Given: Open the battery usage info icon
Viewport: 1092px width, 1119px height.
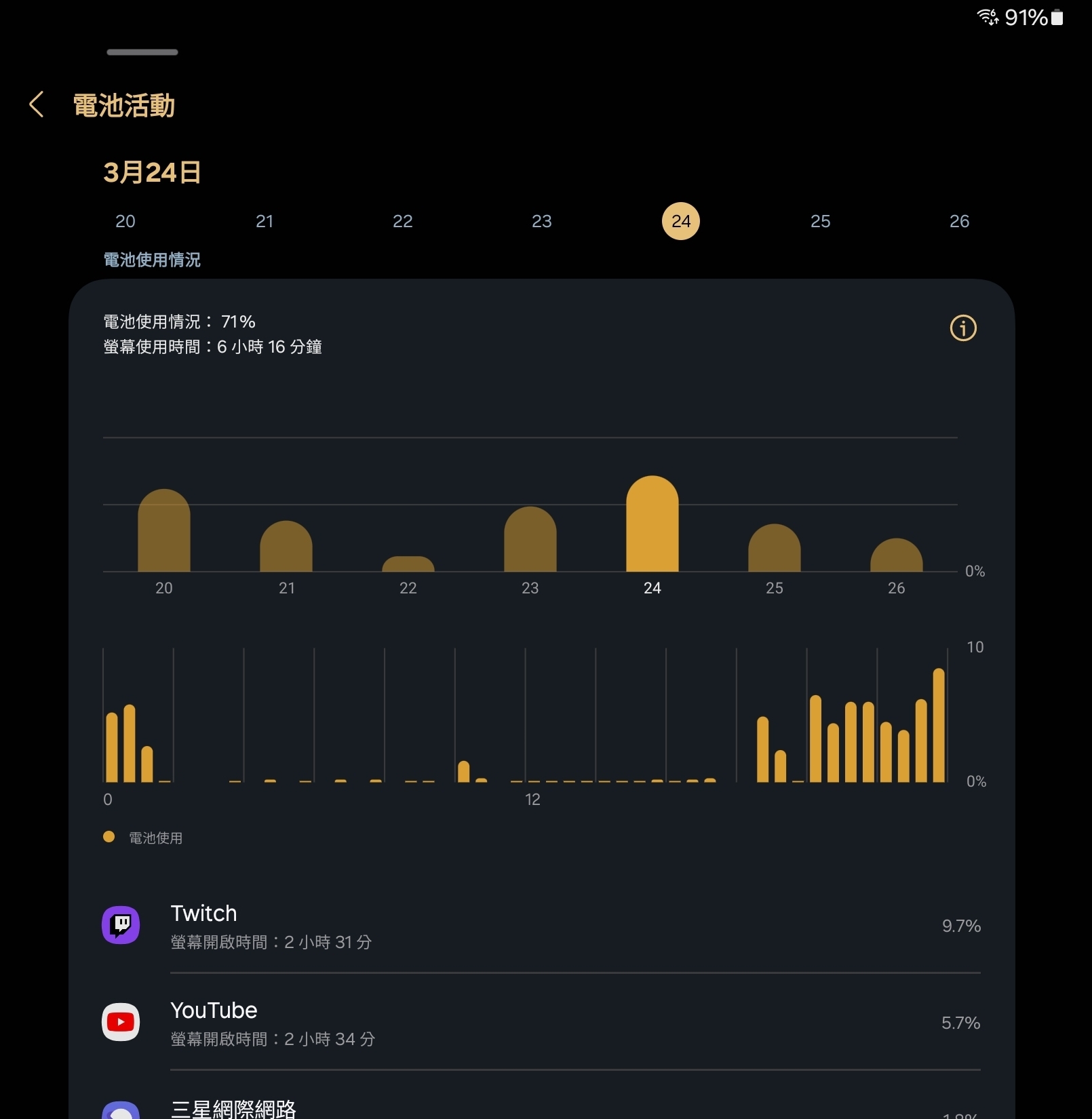Looking at the screenshot, I should [962, 328].
